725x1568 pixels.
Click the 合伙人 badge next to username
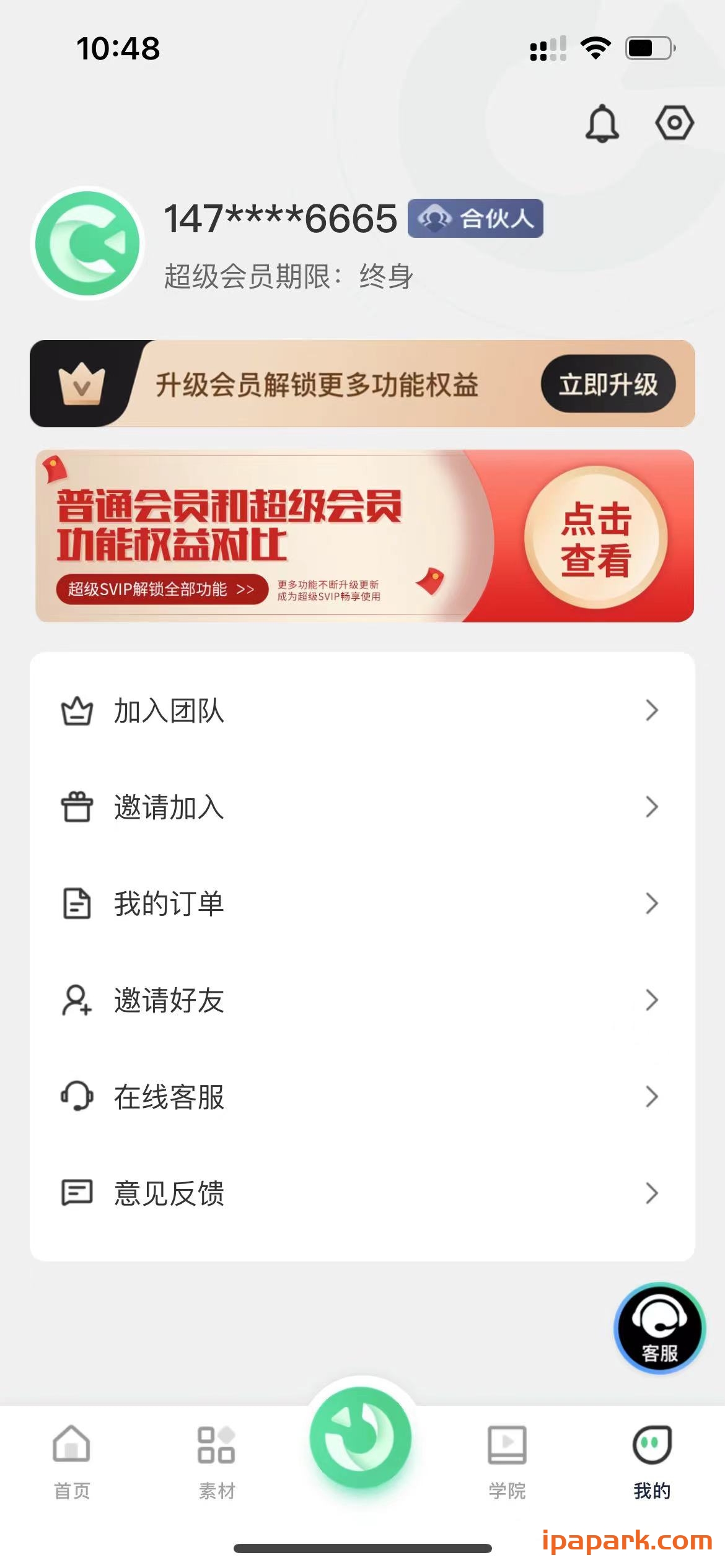[x=476, y=219]
